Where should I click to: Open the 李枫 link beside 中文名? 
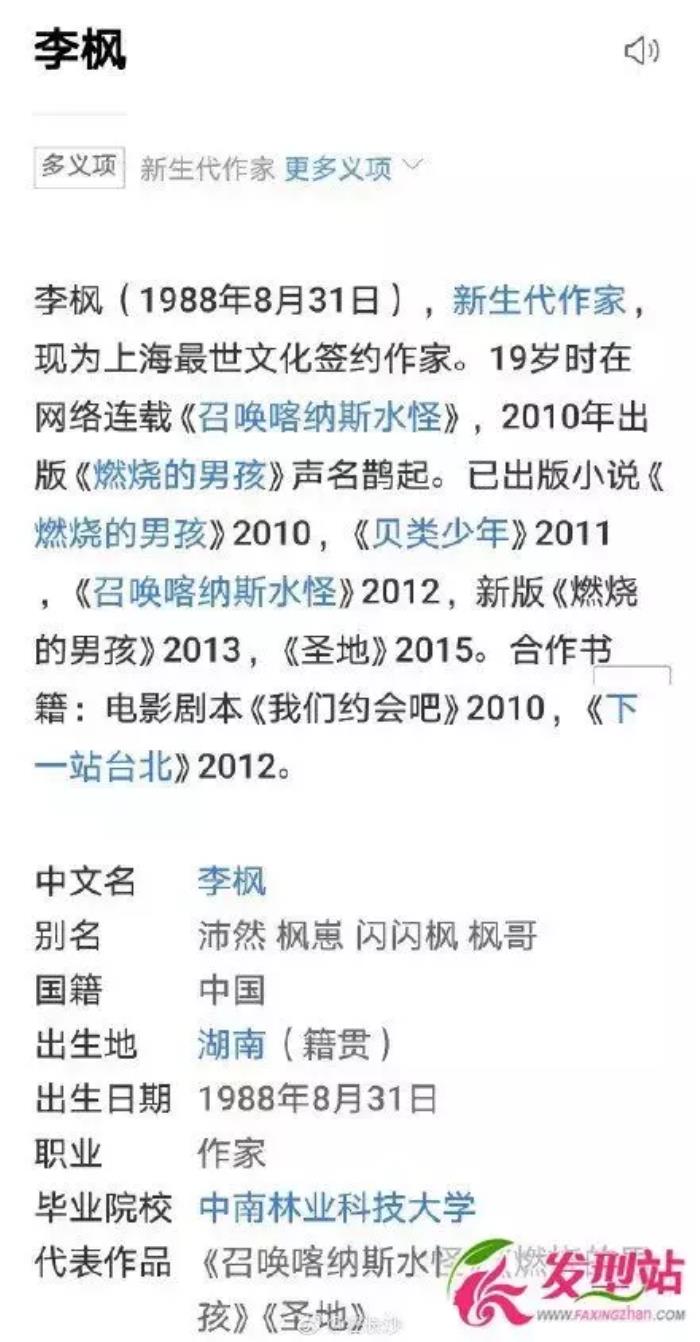(232, 882)
